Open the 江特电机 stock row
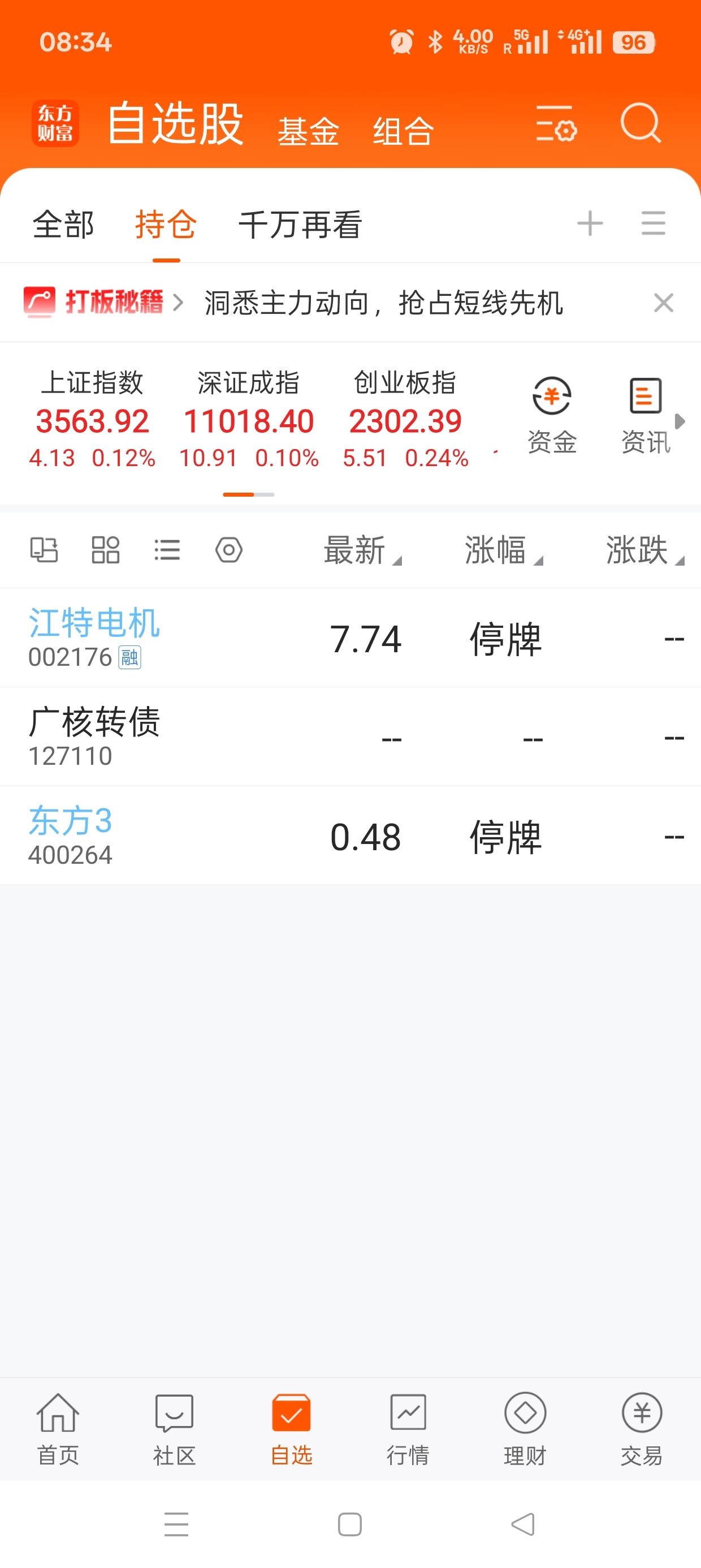 click(350, 638)
